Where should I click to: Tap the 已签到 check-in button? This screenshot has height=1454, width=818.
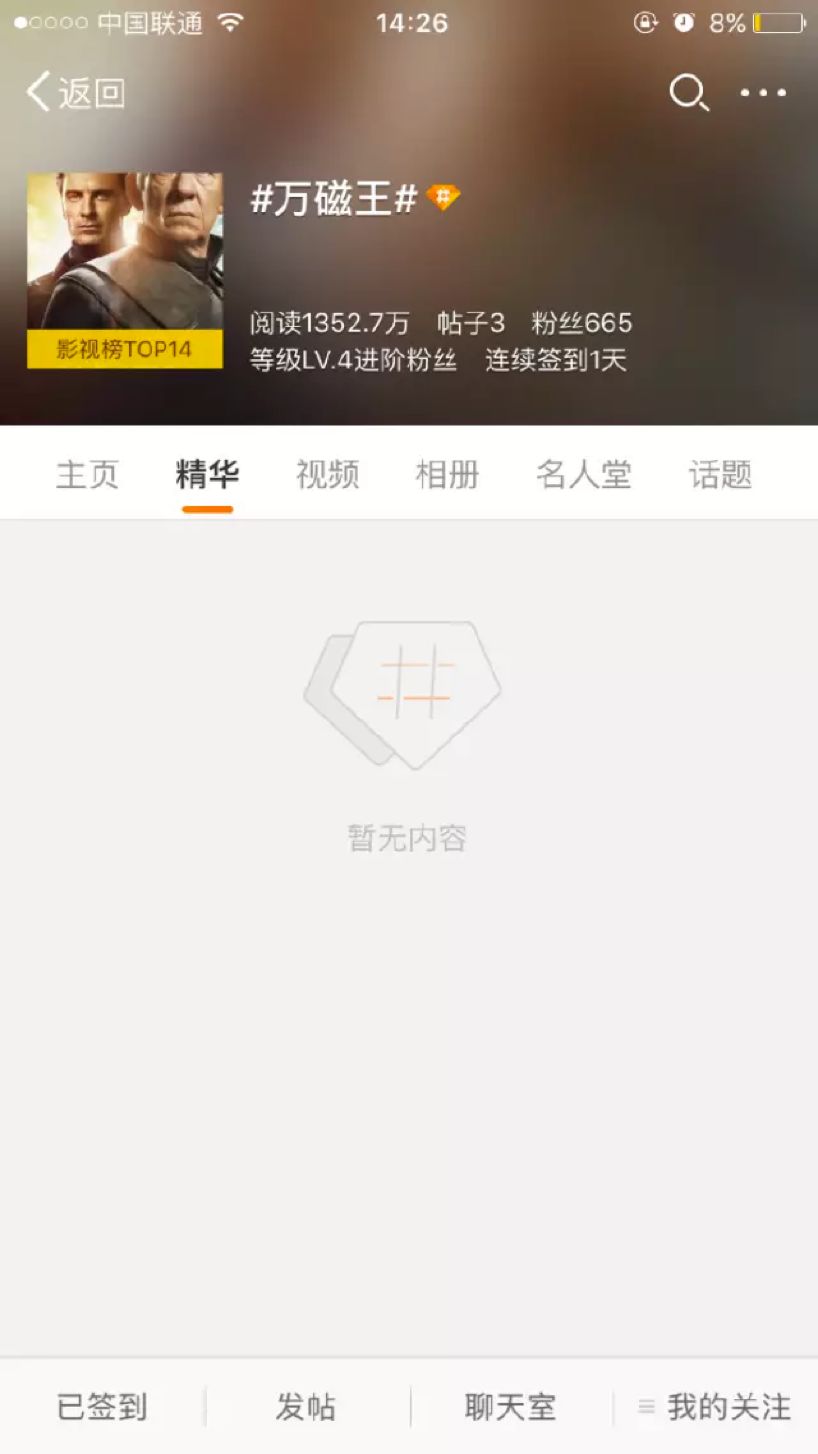(102, 1407)
